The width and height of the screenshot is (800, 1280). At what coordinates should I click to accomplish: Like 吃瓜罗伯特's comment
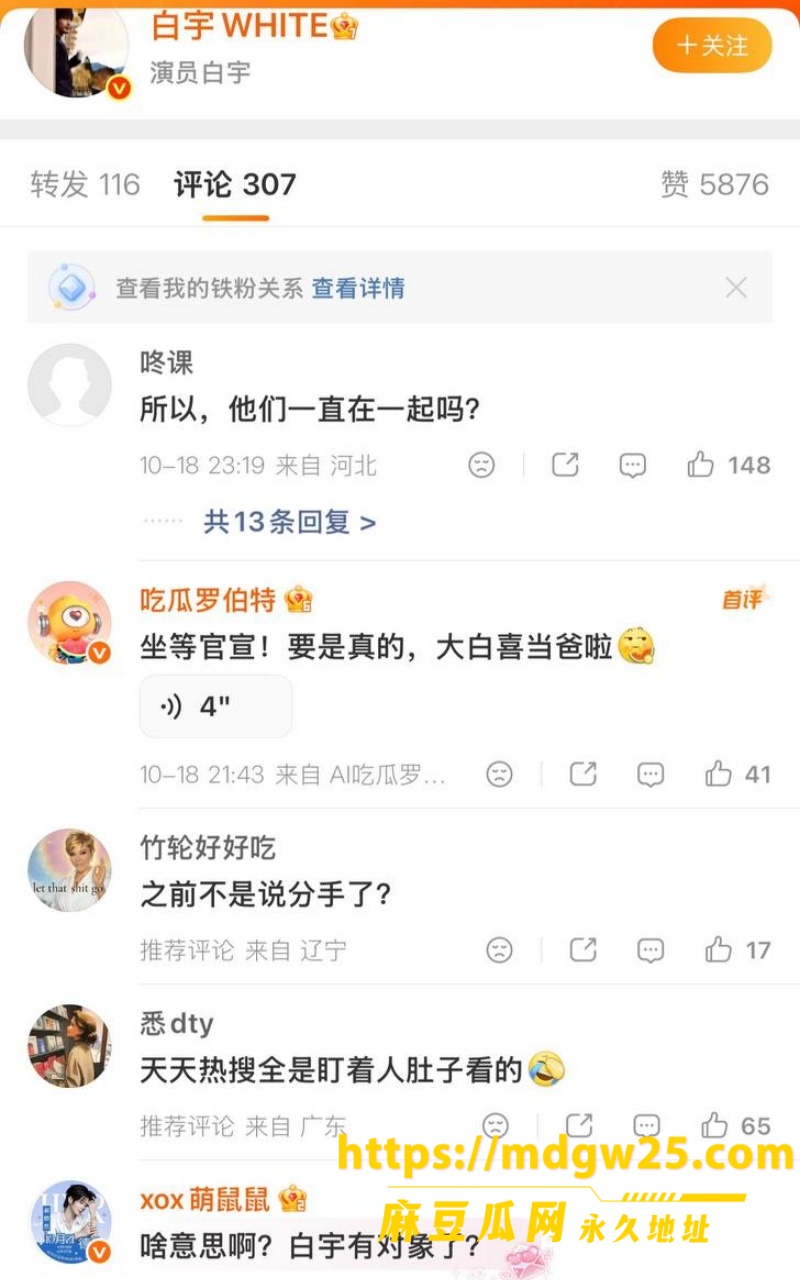click(x=738, y=774)
